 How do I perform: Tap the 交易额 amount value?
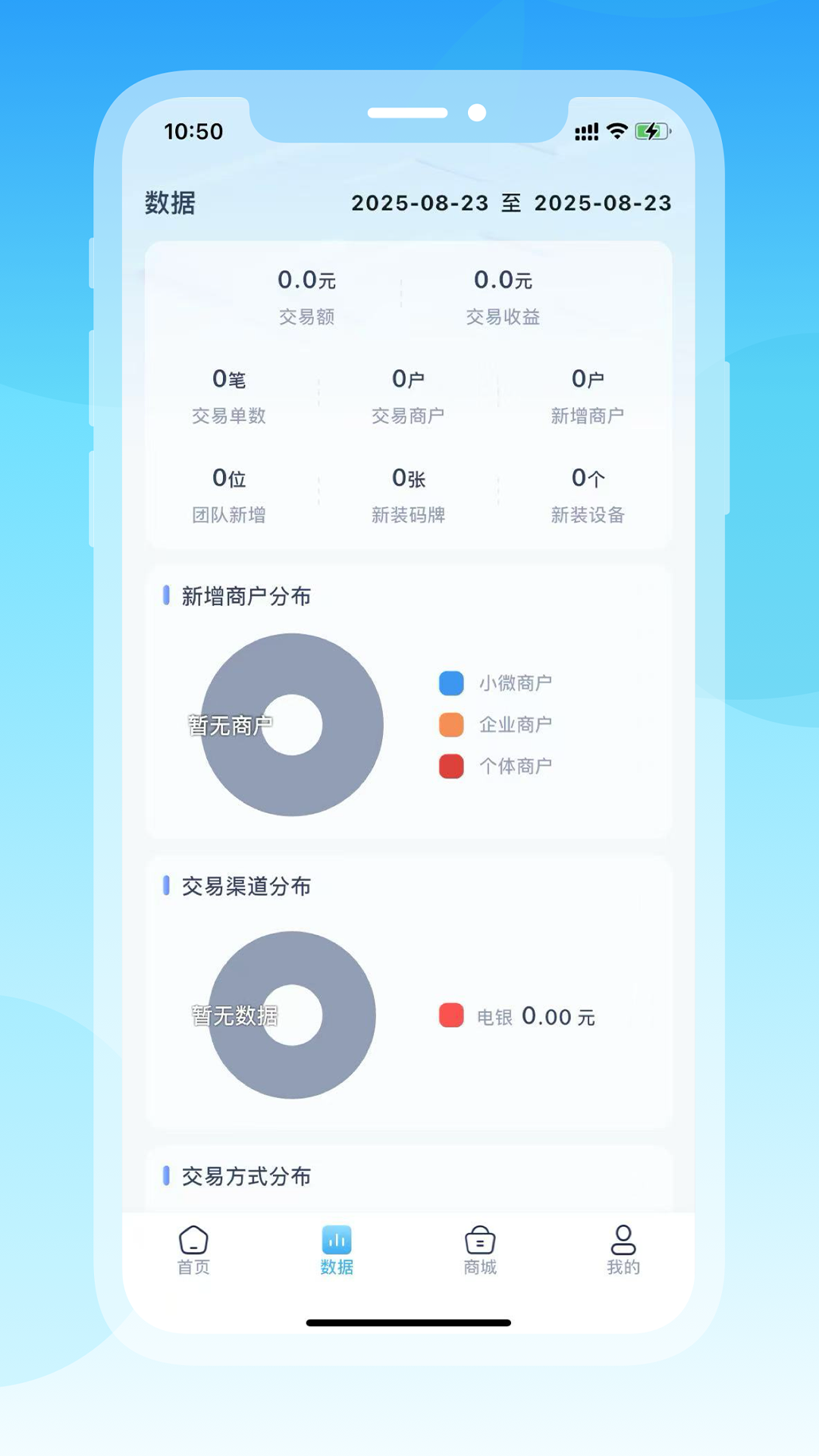[x=307, y=280]
